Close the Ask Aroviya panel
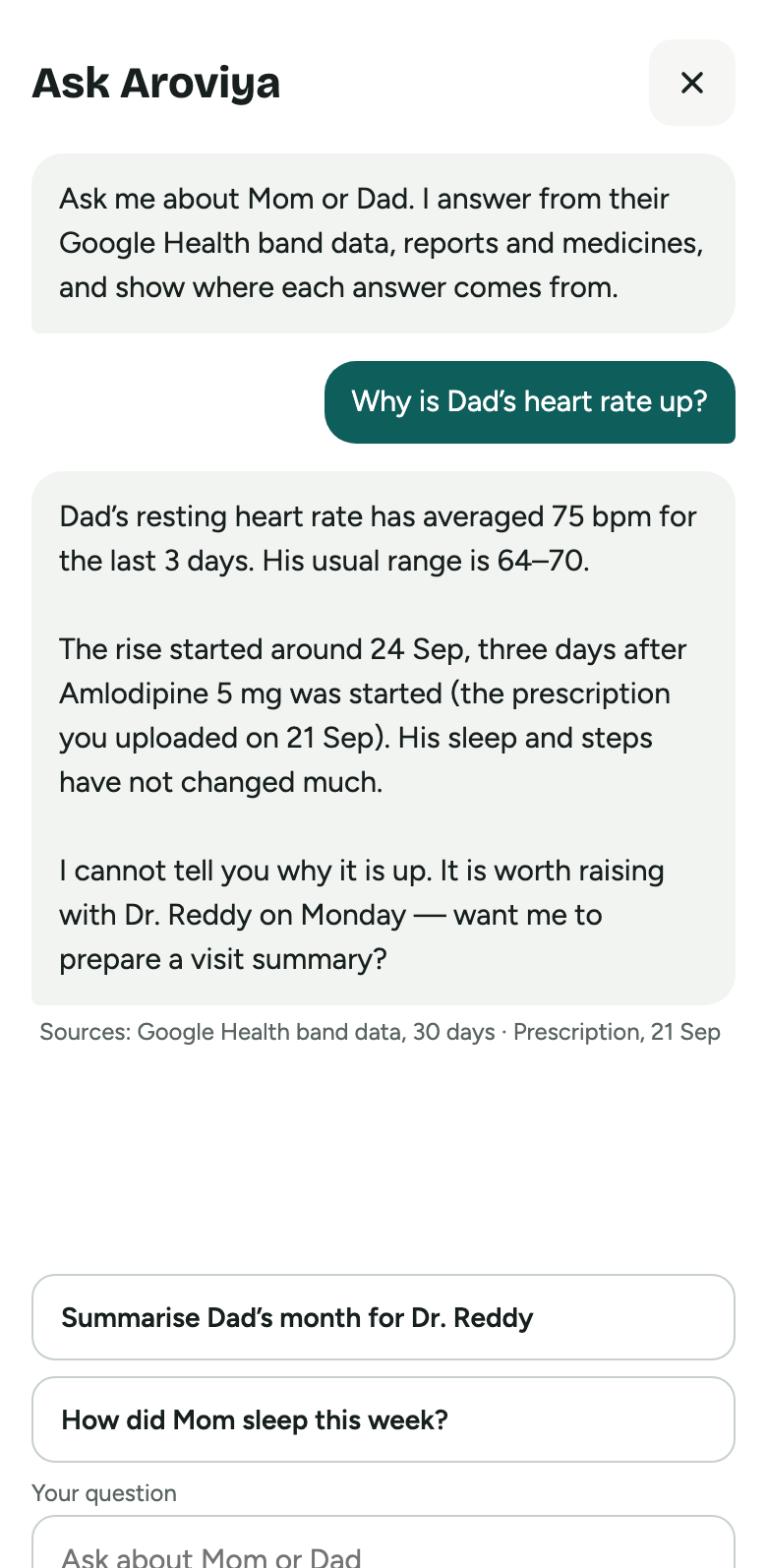Image resolution: width=767 pixels, height=1568 pixels. pos(692,83)
